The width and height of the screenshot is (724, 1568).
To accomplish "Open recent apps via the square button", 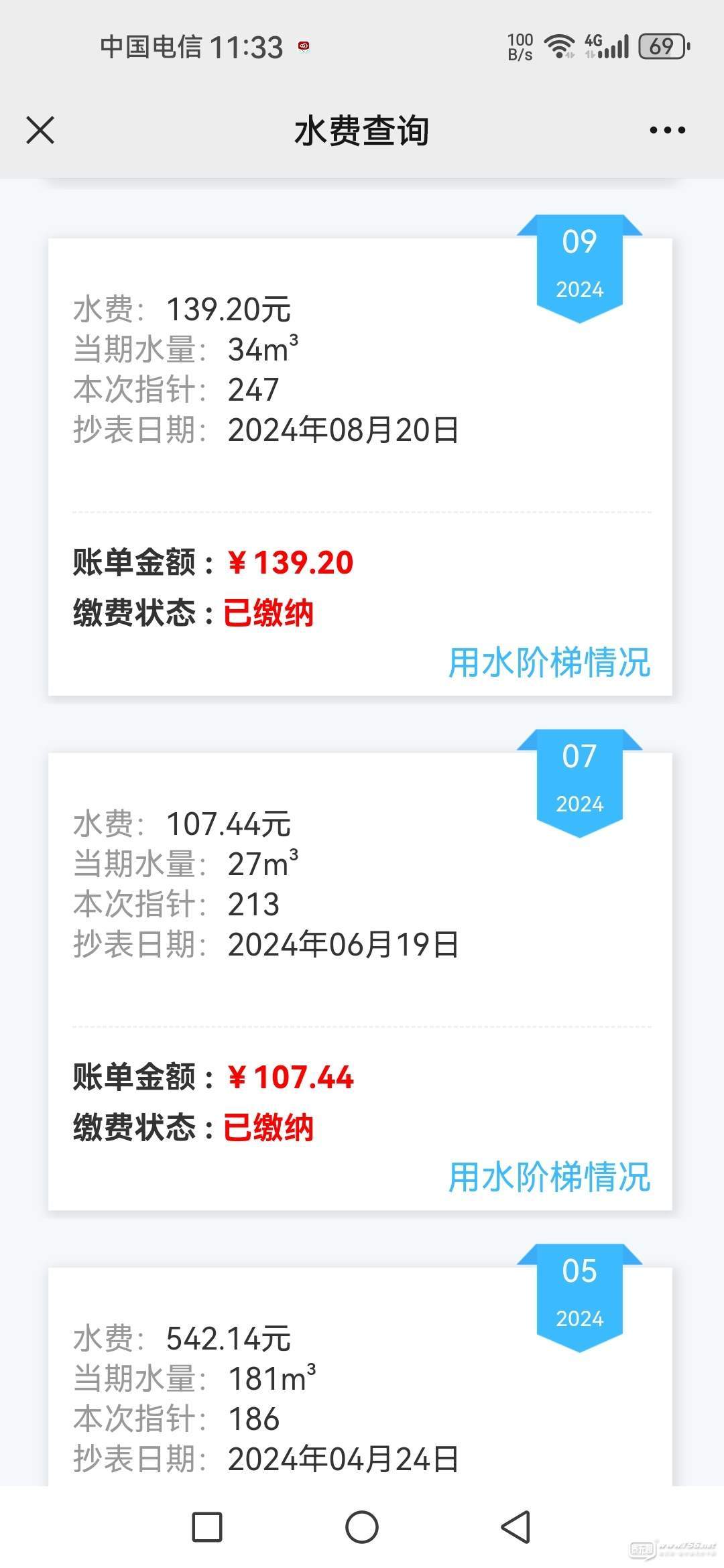I will point(207,1527).
